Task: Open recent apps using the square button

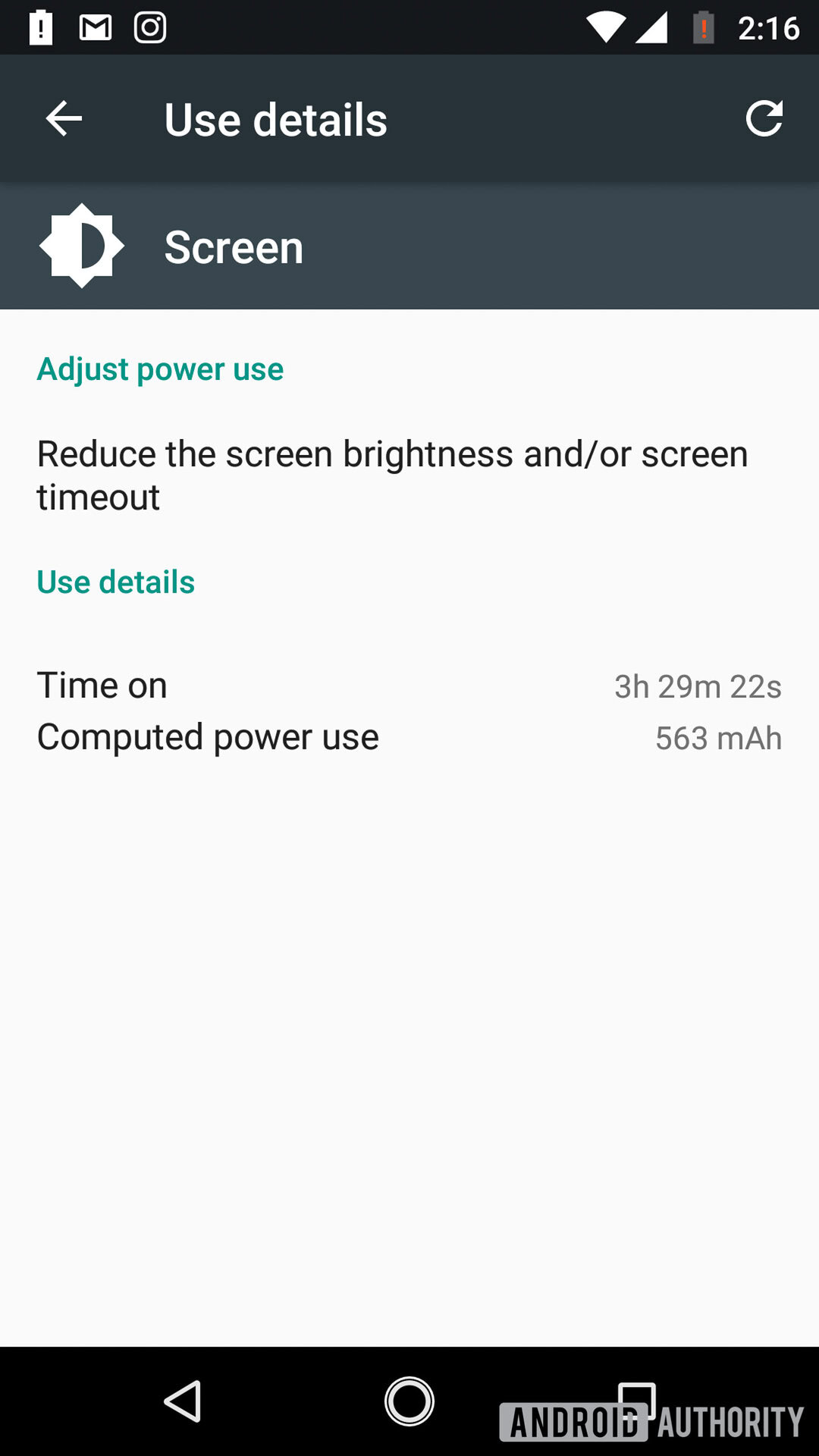Action: click(x=636, y=1399)
